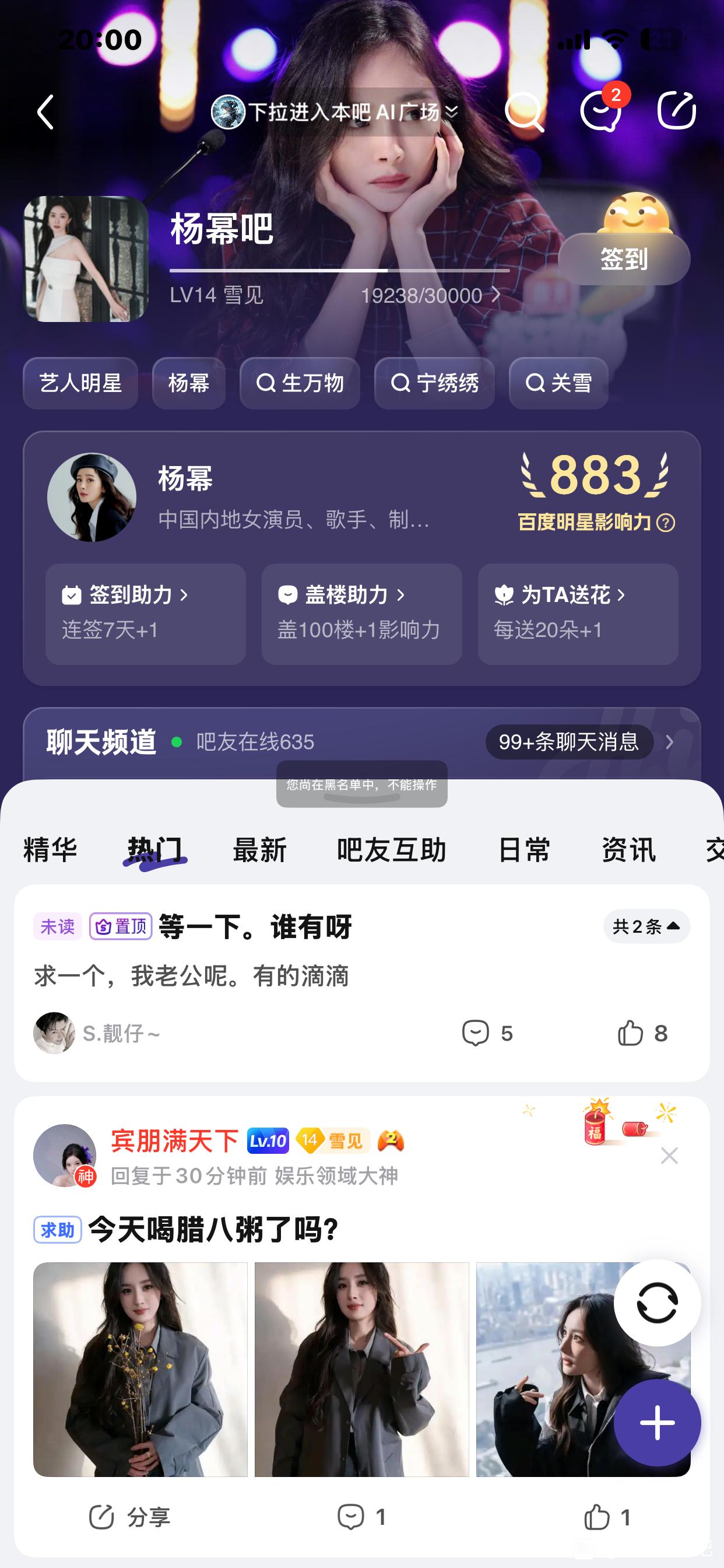Switch to the 吧友互助 tab
Screen dimensions: 724x1568
(x=391, y=850)
